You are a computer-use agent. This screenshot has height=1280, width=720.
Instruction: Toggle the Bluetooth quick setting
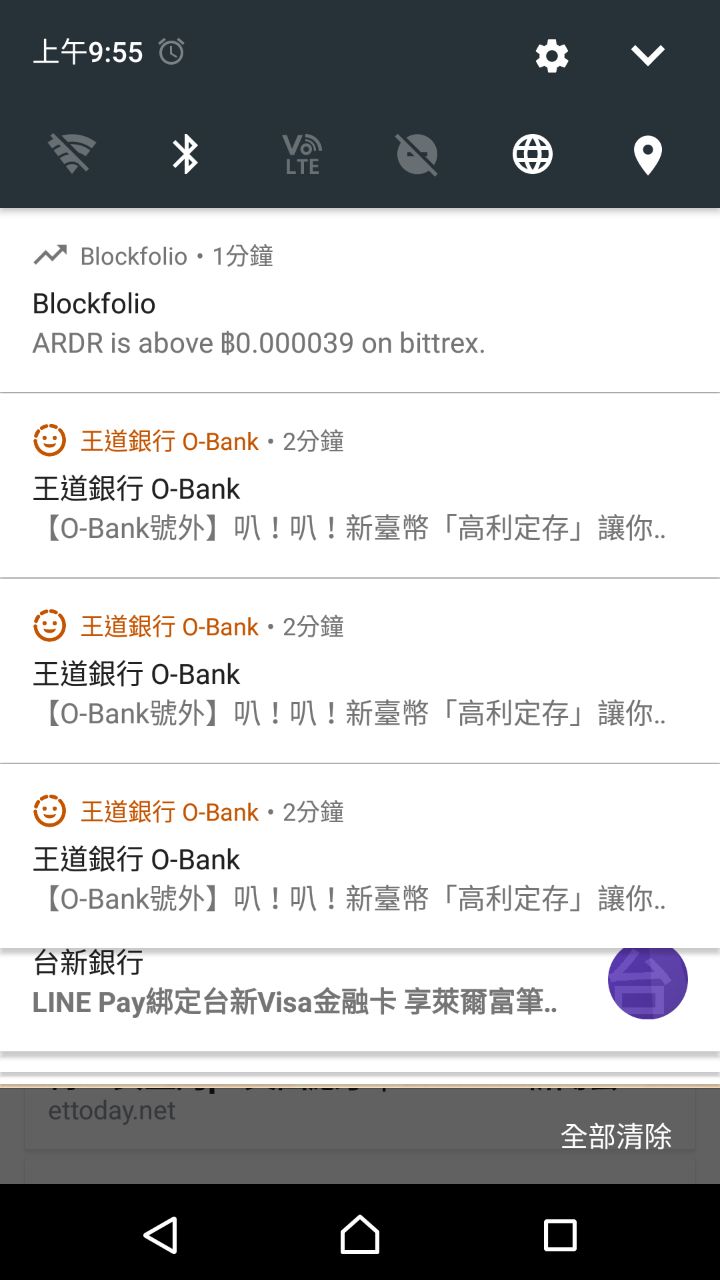tap(186, 155)
